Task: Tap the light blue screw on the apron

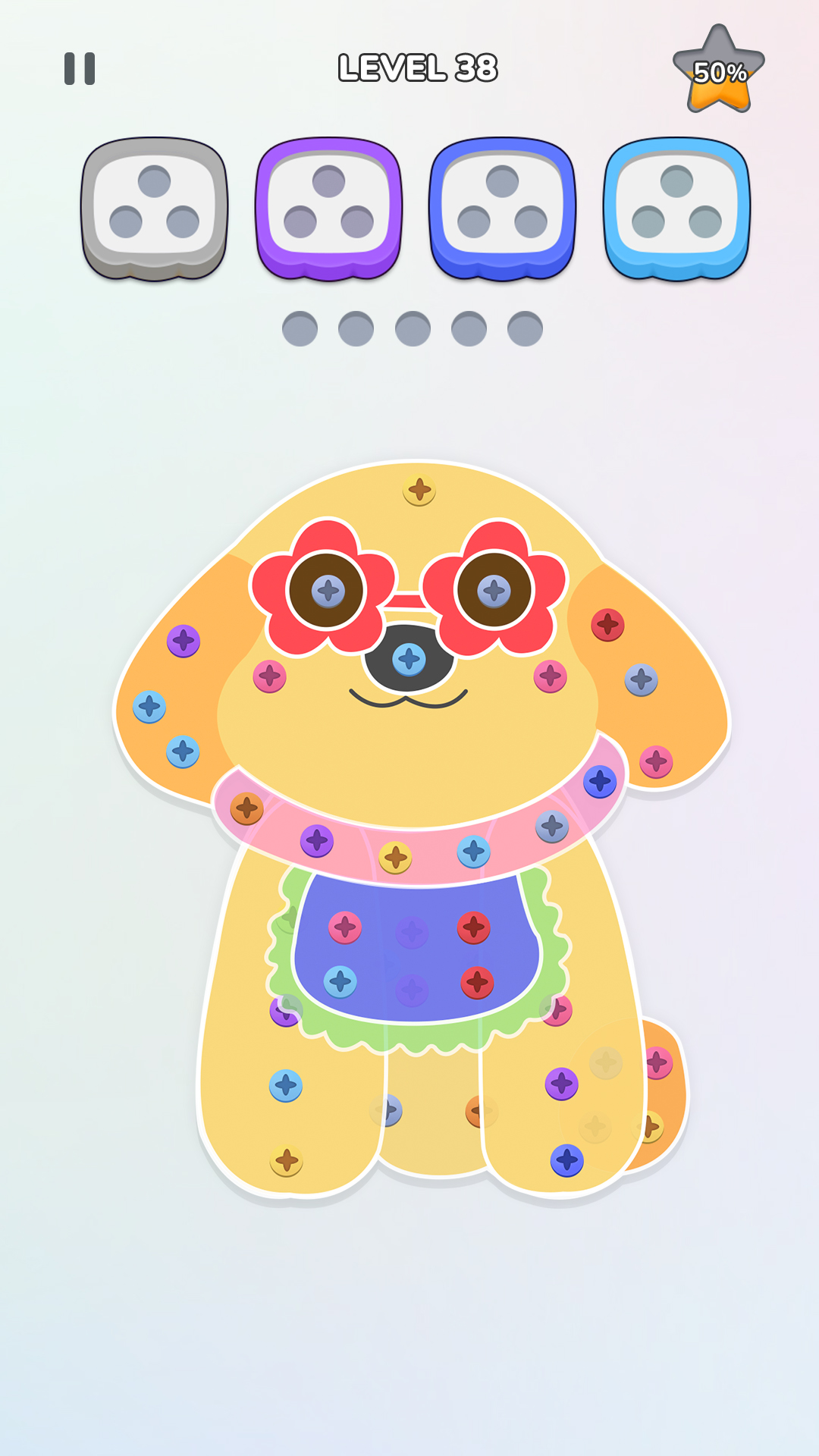Action: coord(340,982)
